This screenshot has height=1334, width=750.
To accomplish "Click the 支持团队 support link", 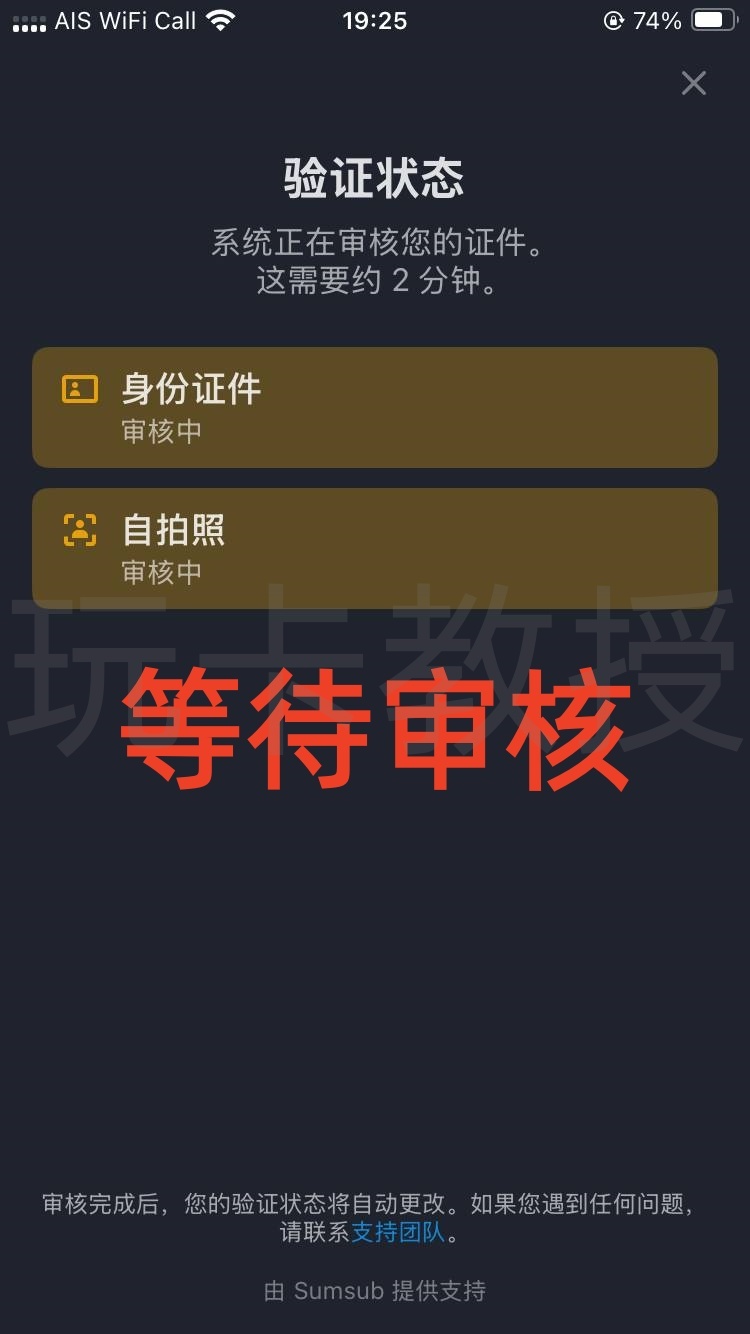I will click(397, 1233).
